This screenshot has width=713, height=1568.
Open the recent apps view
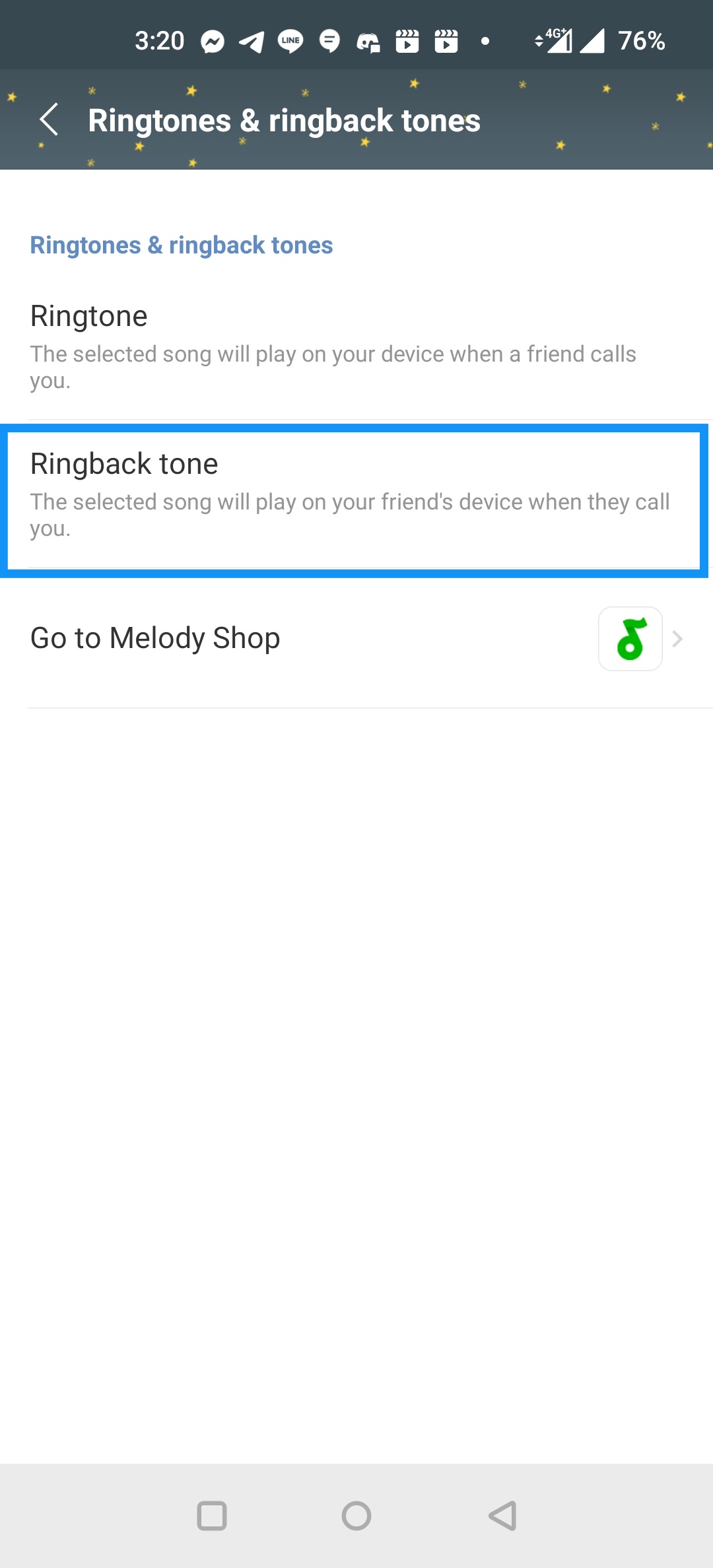coord(212,1516)
